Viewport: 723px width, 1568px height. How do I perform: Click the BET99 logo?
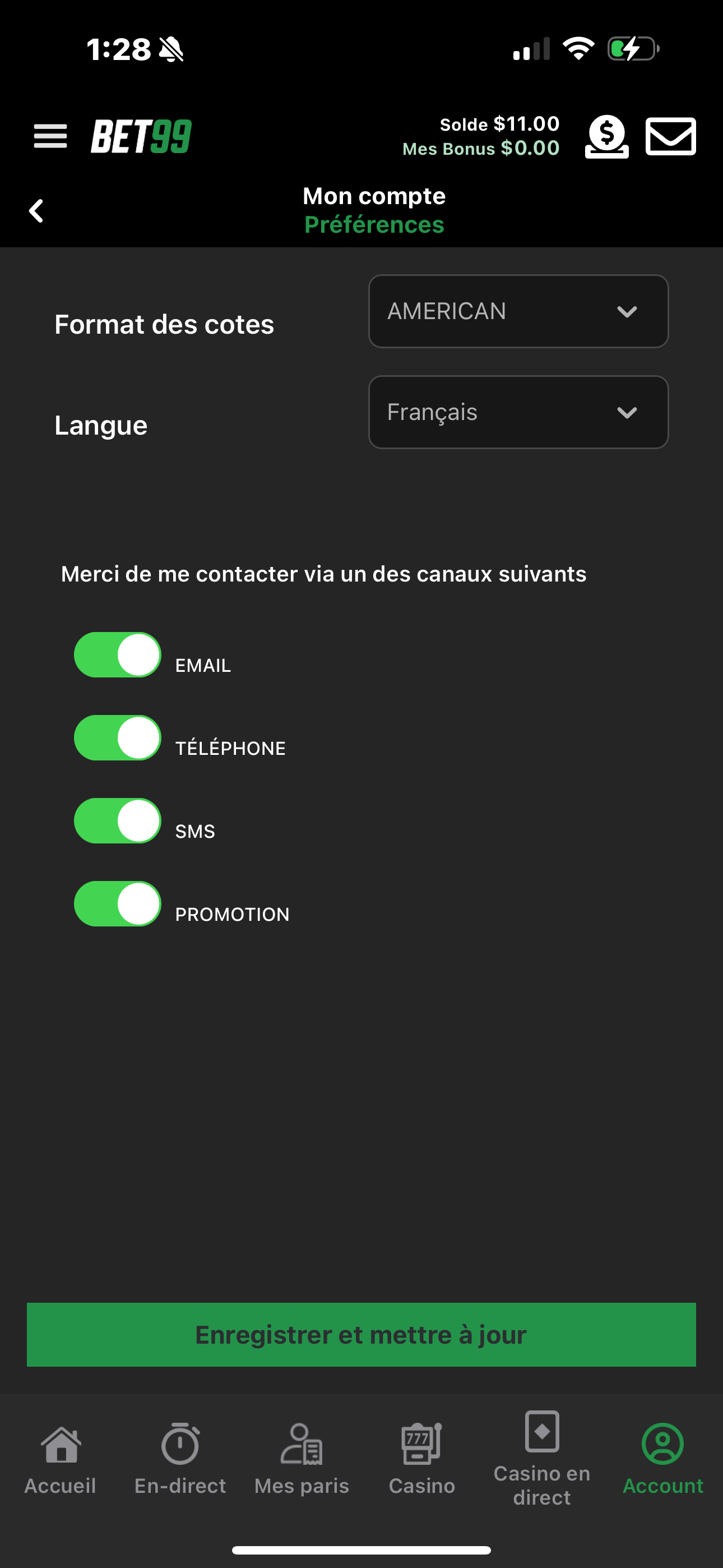tap(140, 136)
